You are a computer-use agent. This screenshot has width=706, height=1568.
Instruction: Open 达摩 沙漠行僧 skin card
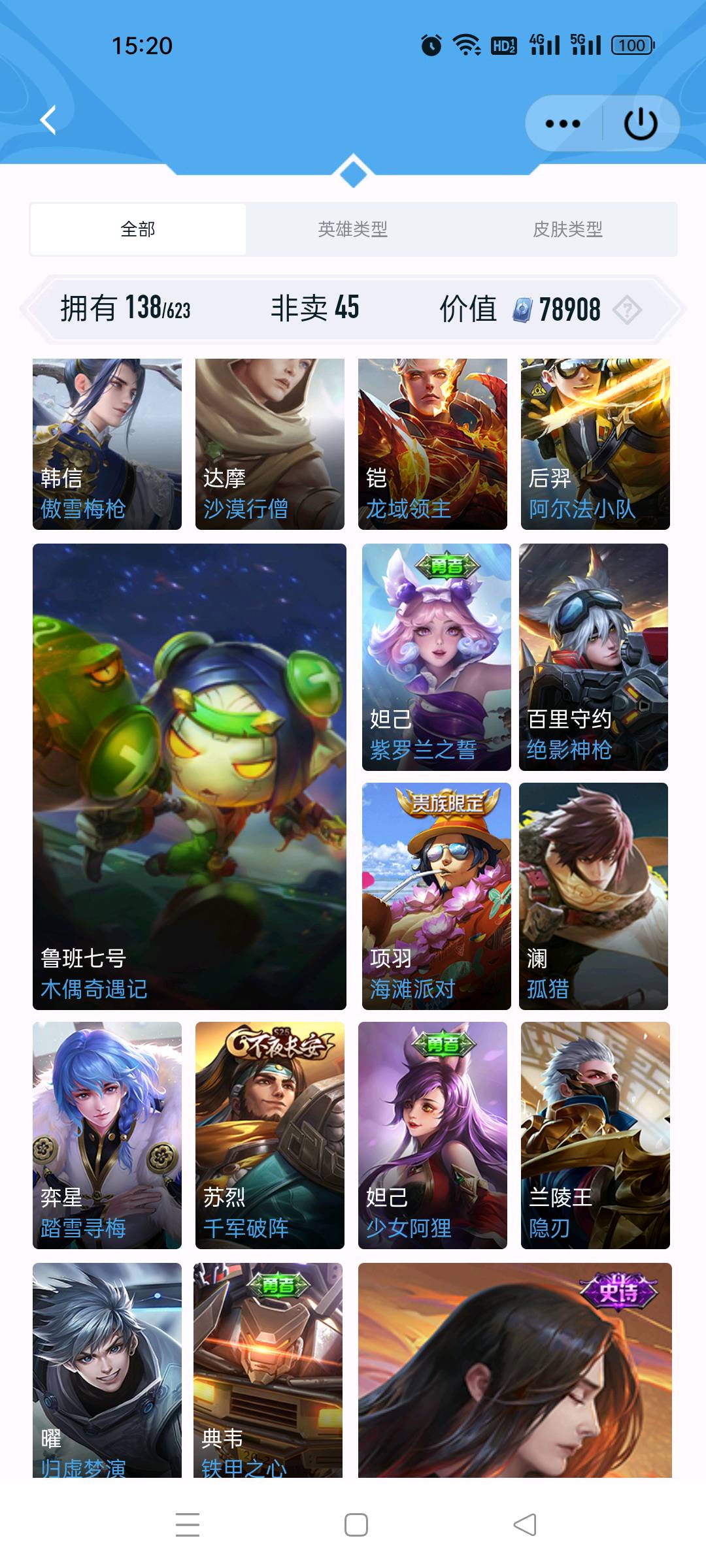(269, 444)
